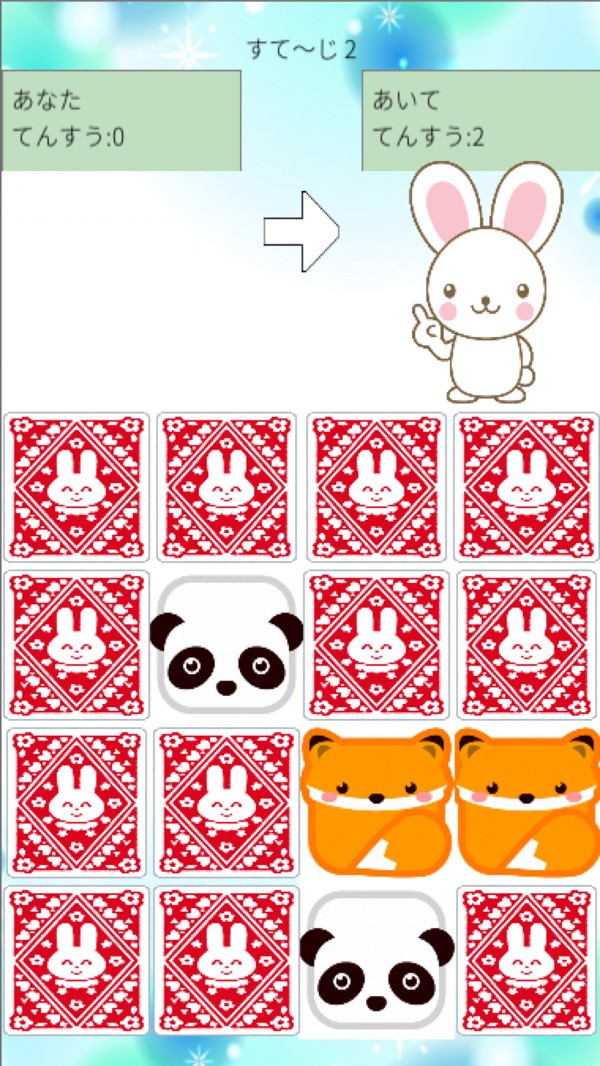Flip the card directly above the upper panda

click(x=227, y=487)
